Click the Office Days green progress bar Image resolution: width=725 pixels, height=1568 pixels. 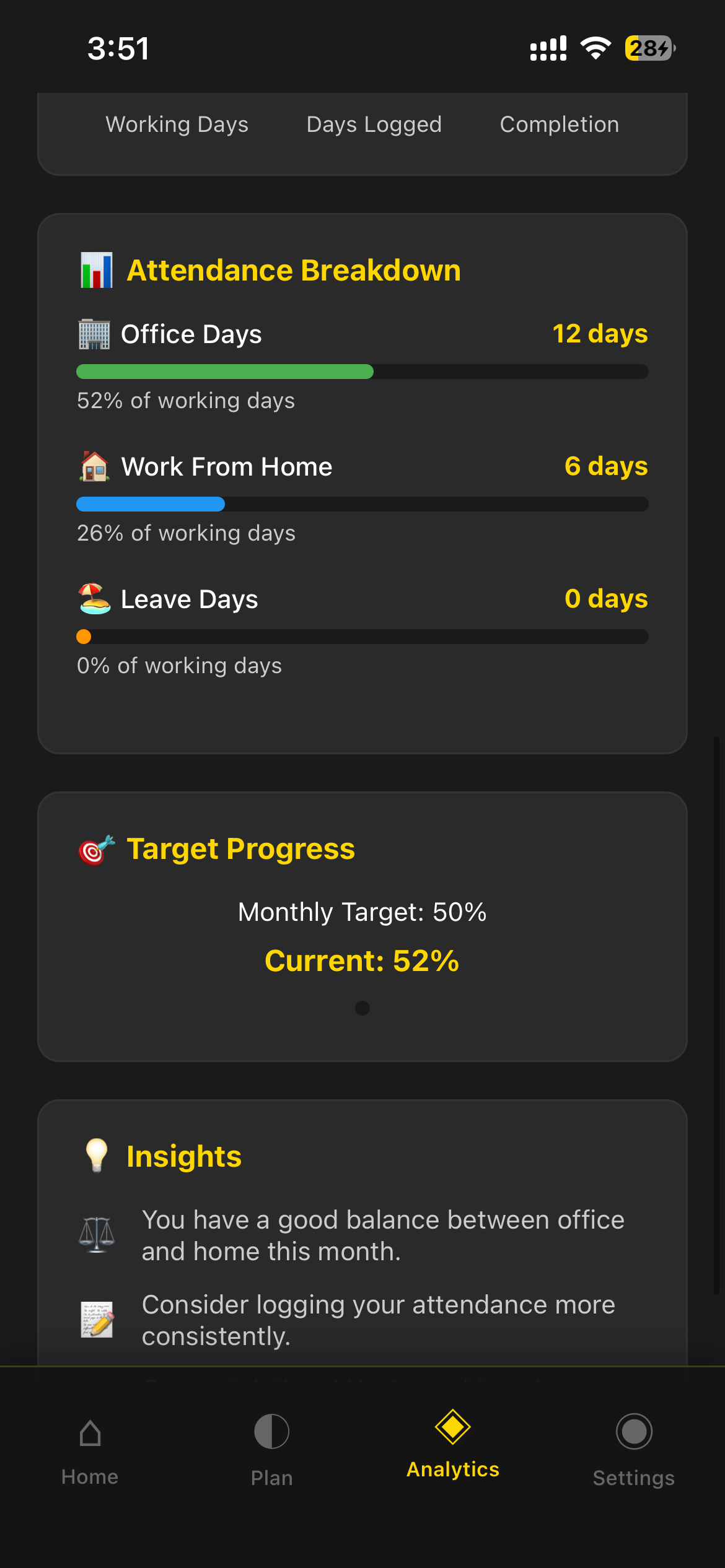point(224,372)
